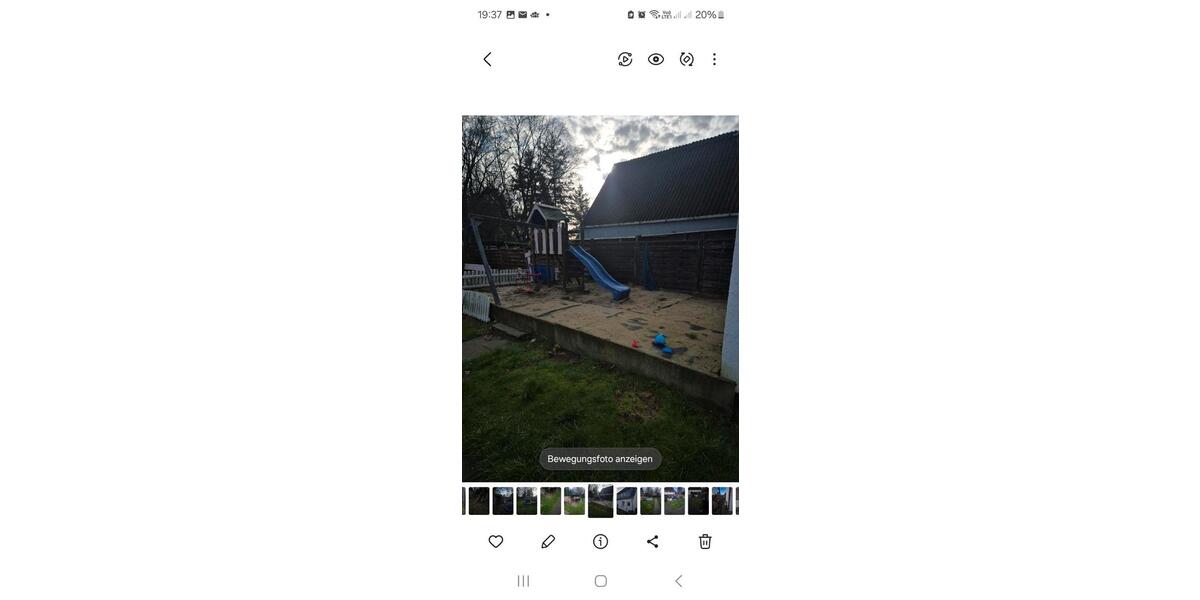Open recent apps from navigation bar
The height and width of the screenshot is (600, 1200).
[523, 581]
